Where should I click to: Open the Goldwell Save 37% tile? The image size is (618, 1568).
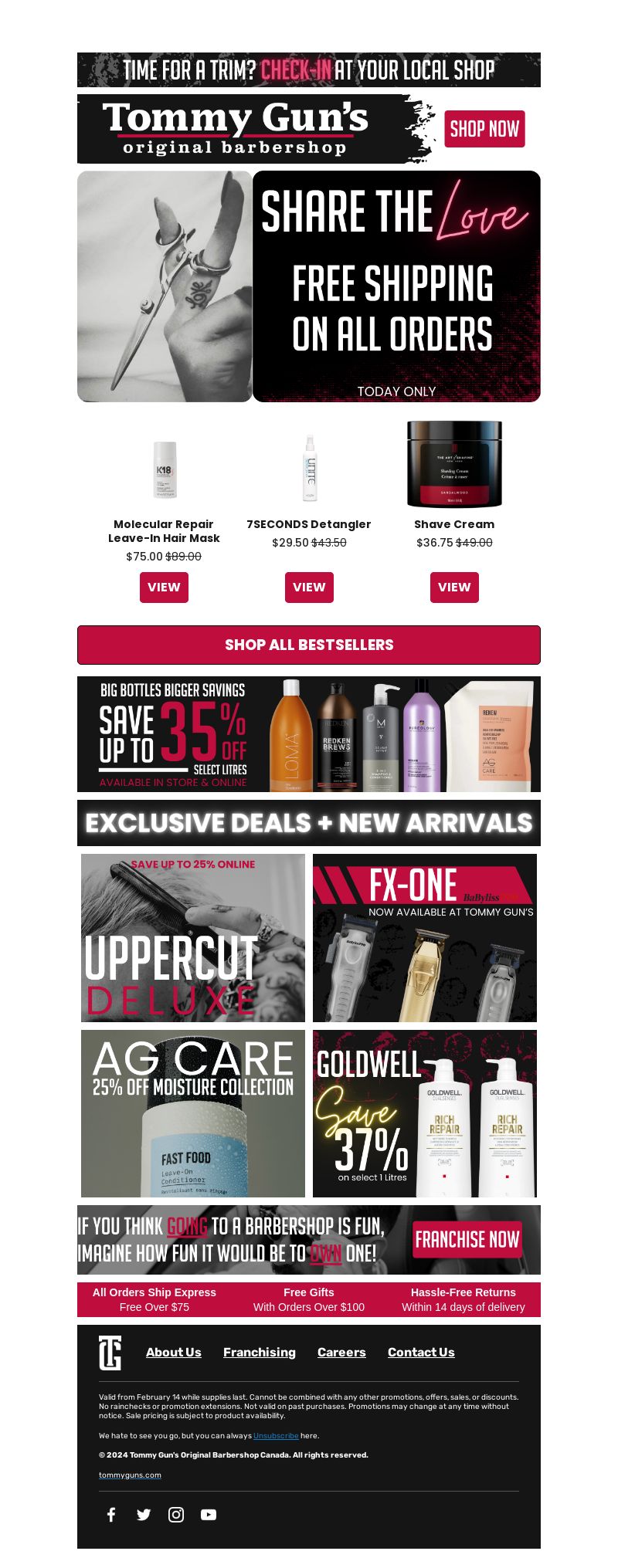click(425, 1113)
